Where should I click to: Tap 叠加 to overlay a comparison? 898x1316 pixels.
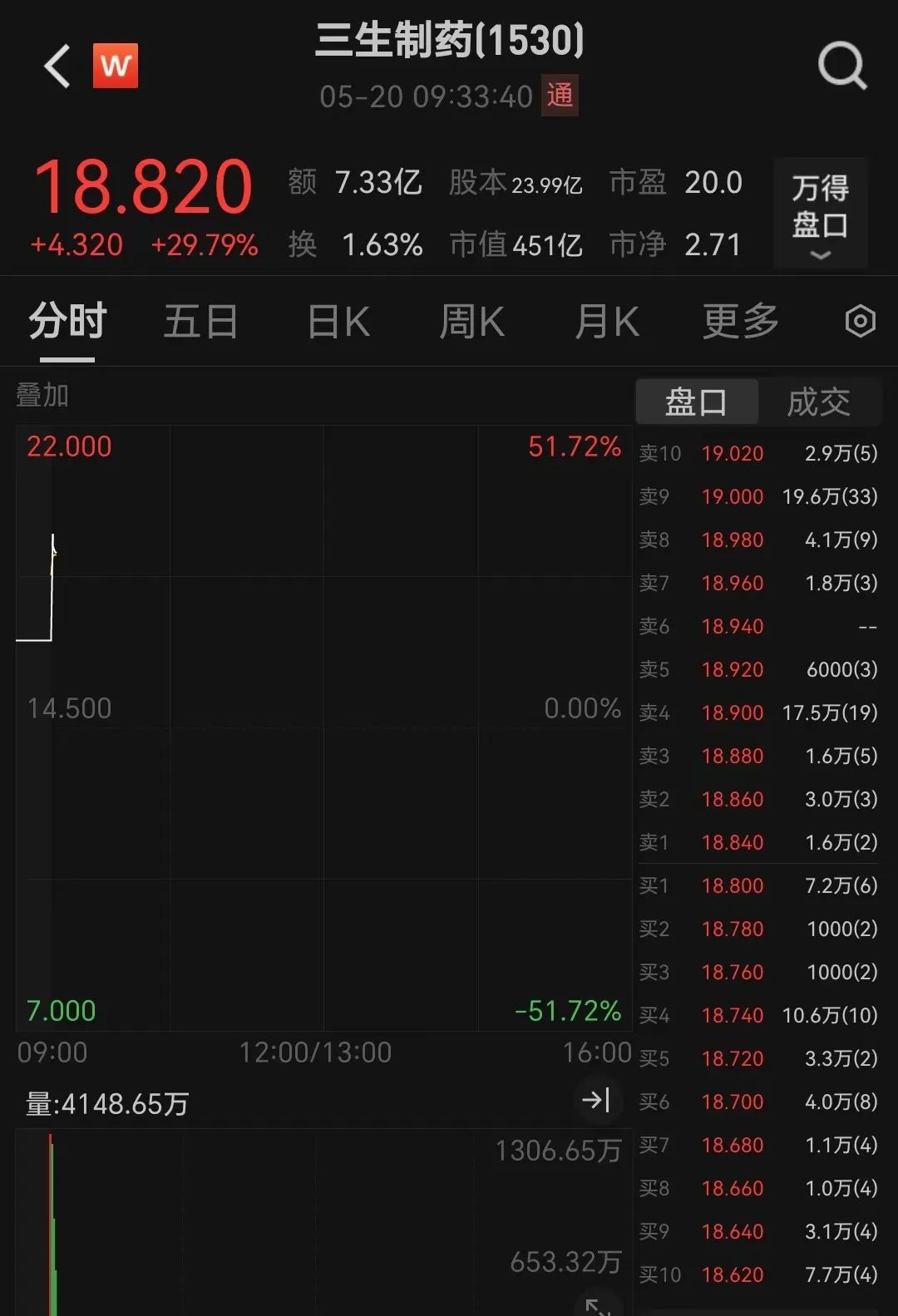coord(42,396)
